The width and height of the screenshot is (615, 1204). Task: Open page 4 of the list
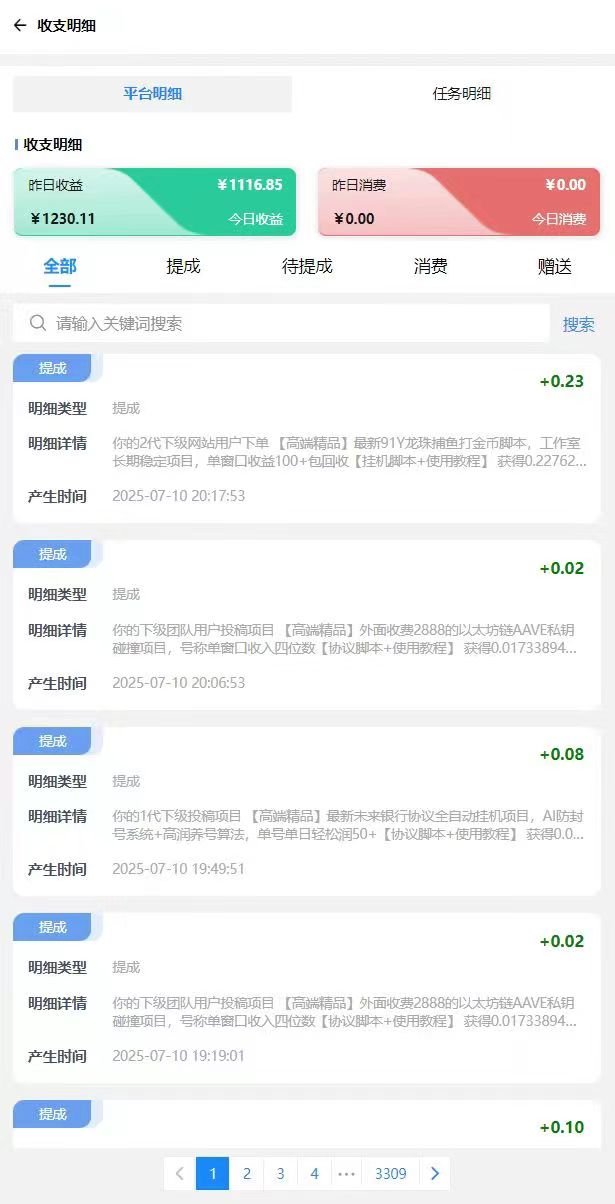(314, 1174)
